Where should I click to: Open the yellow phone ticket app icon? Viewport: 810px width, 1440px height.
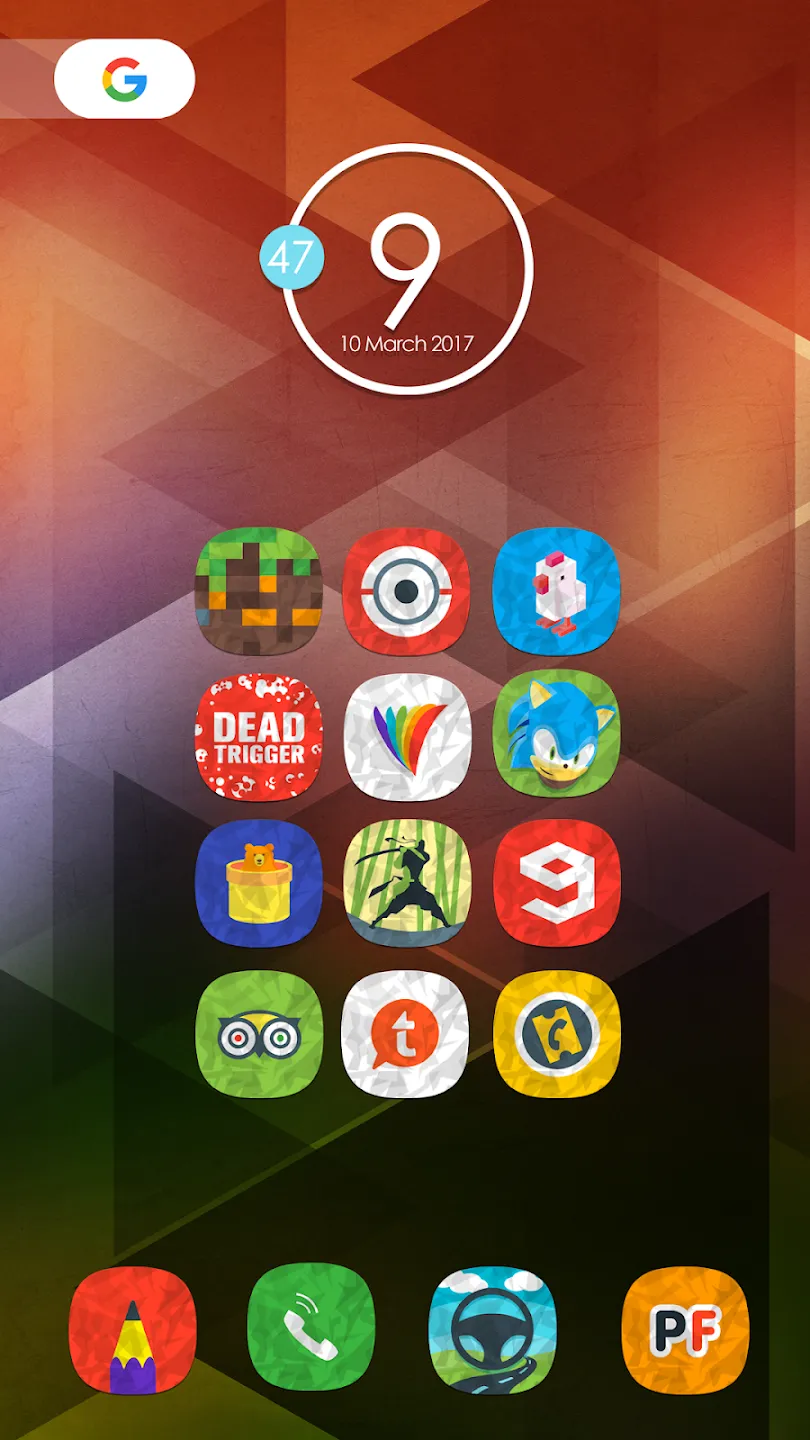[x=556, y=1033]
